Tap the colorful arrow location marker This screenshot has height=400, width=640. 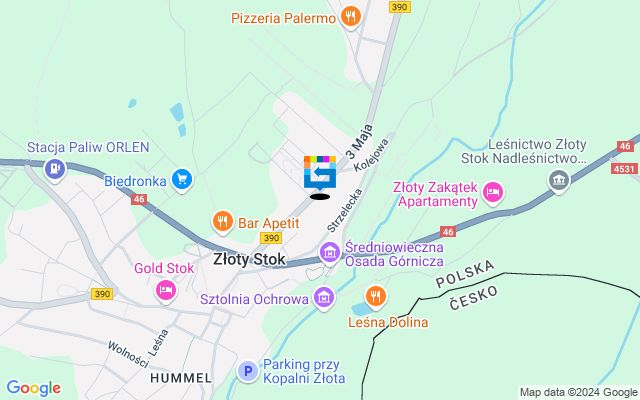point(320,172)
